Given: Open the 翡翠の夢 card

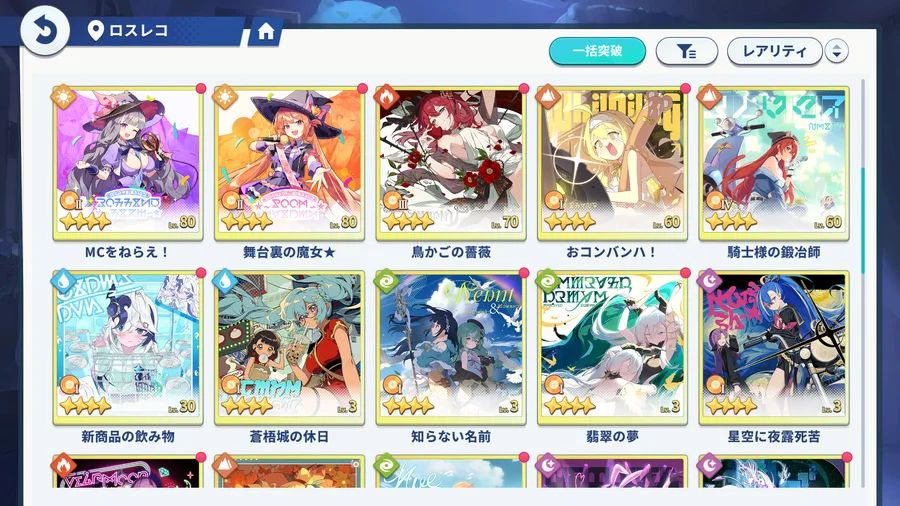Looking at the screenshot, I should [612, 346].
